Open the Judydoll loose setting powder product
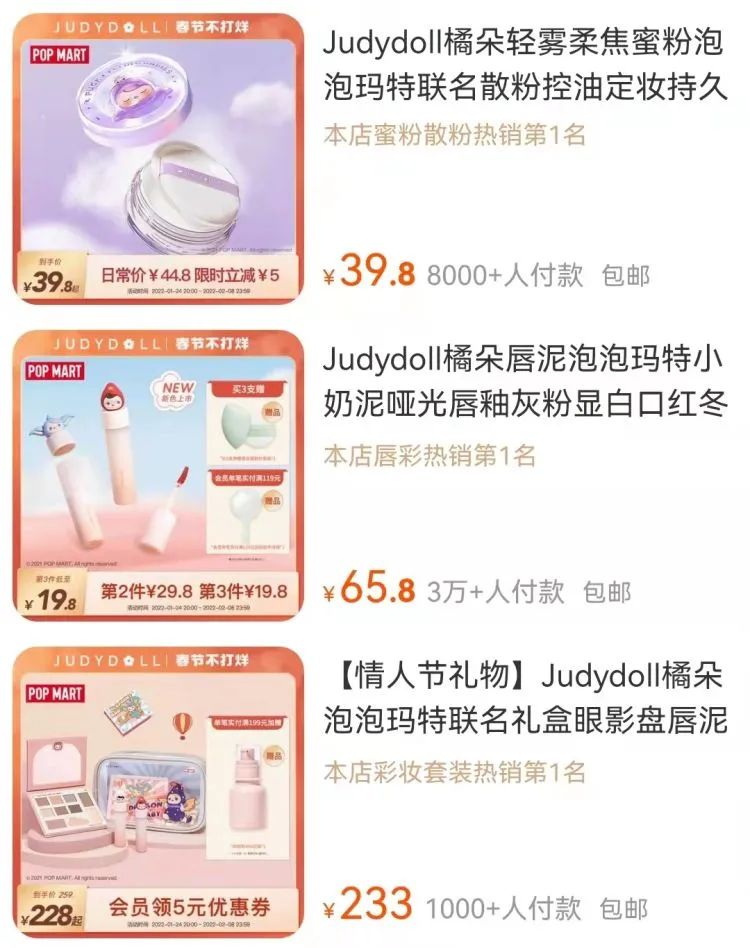Image resolution: width=750 pixels, height=948 pixels. (x=524, y=66)
